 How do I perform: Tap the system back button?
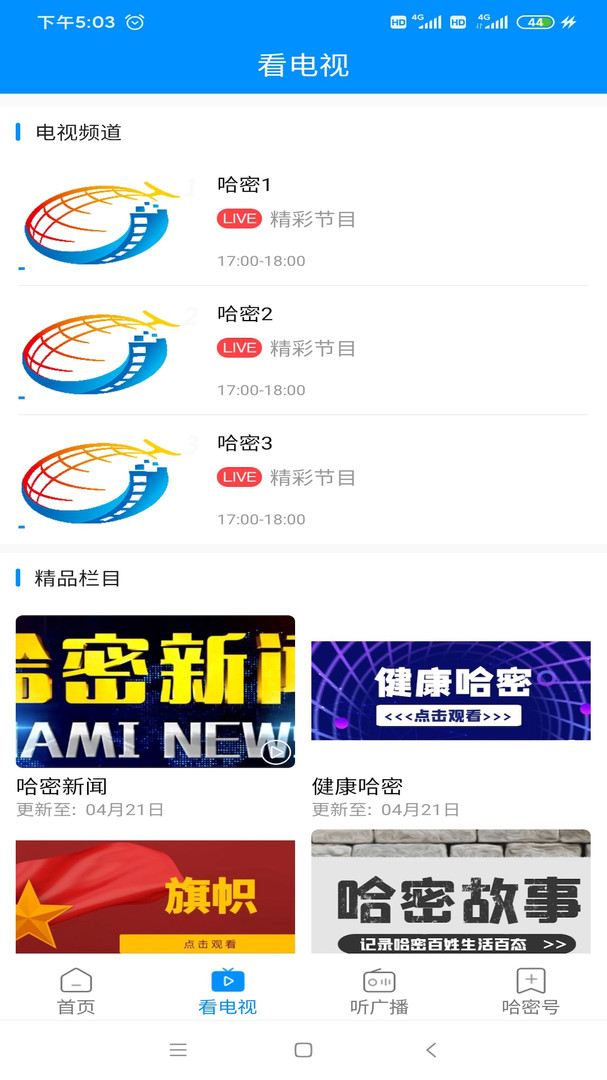431,1050
